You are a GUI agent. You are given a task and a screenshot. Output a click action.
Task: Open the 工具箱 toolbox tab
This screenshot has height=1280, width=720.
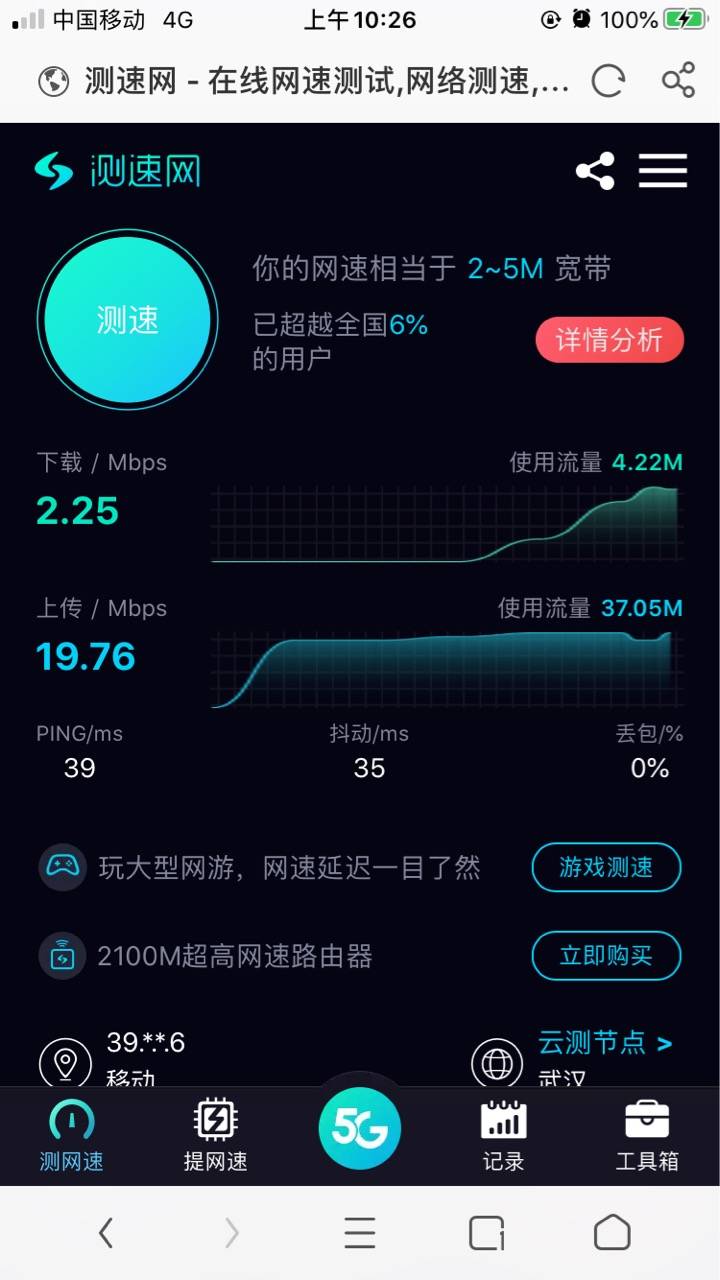(x=647, y=1135)
